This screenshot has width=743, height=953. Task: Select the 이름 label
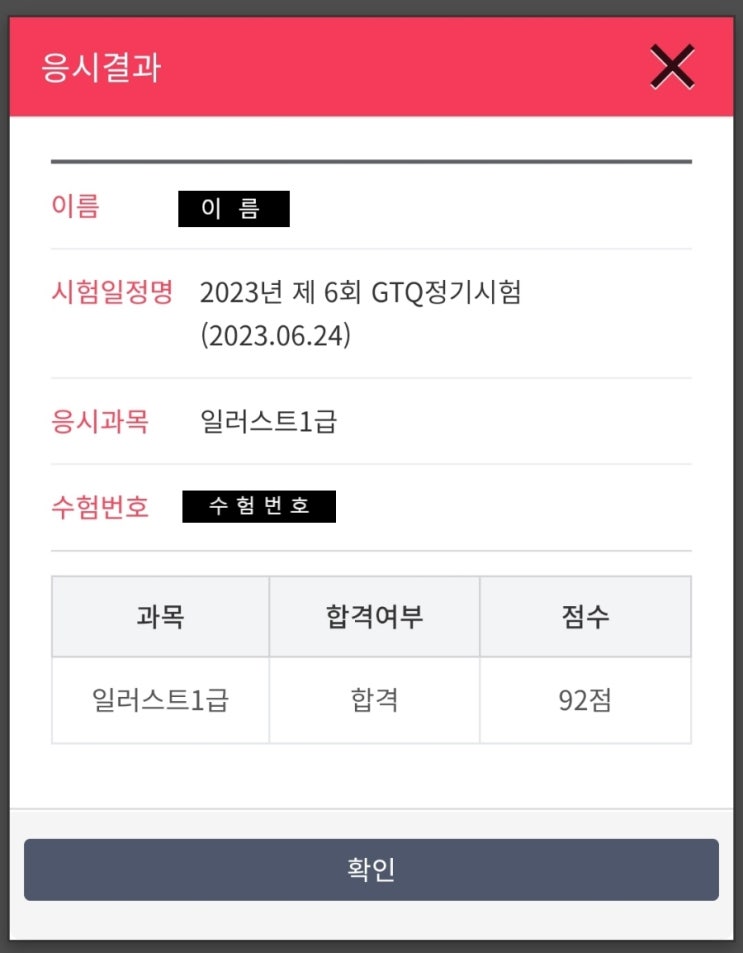point(72,206)
